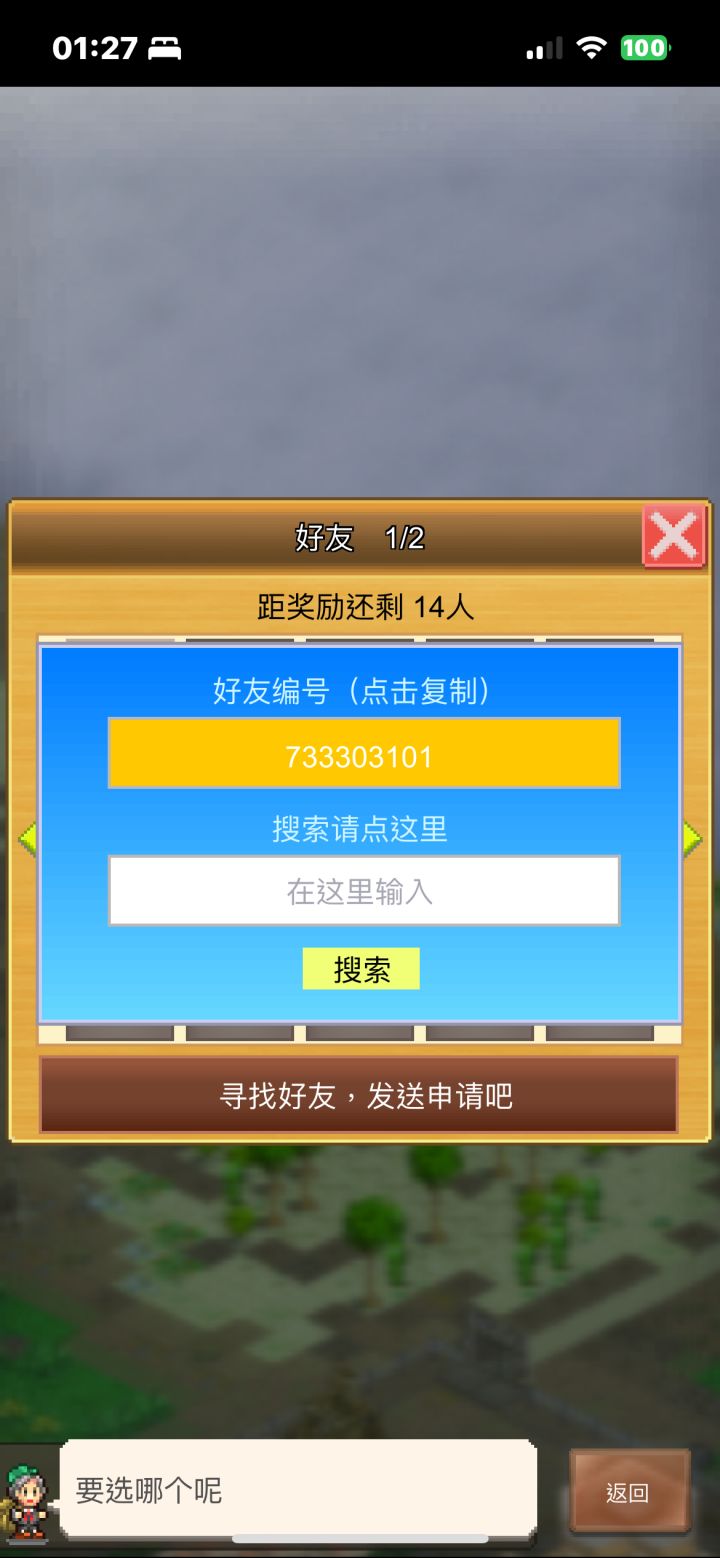Click the 好友编号（点击复制）label
The width and height of the screenshot is (720, 1558).
[360, 692]
